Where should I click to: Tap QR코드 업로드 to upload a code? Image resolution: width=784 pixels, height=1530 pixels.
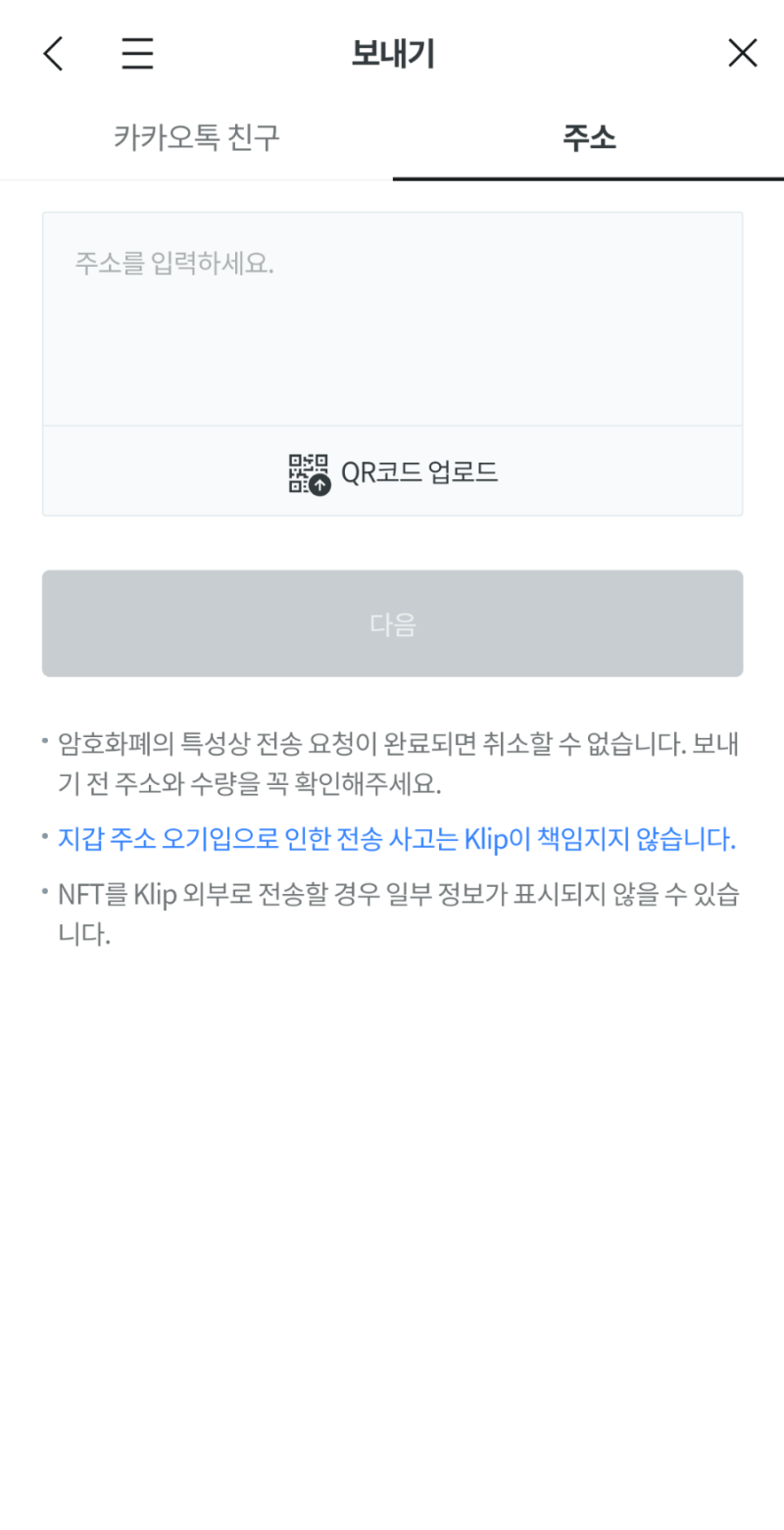419,471
